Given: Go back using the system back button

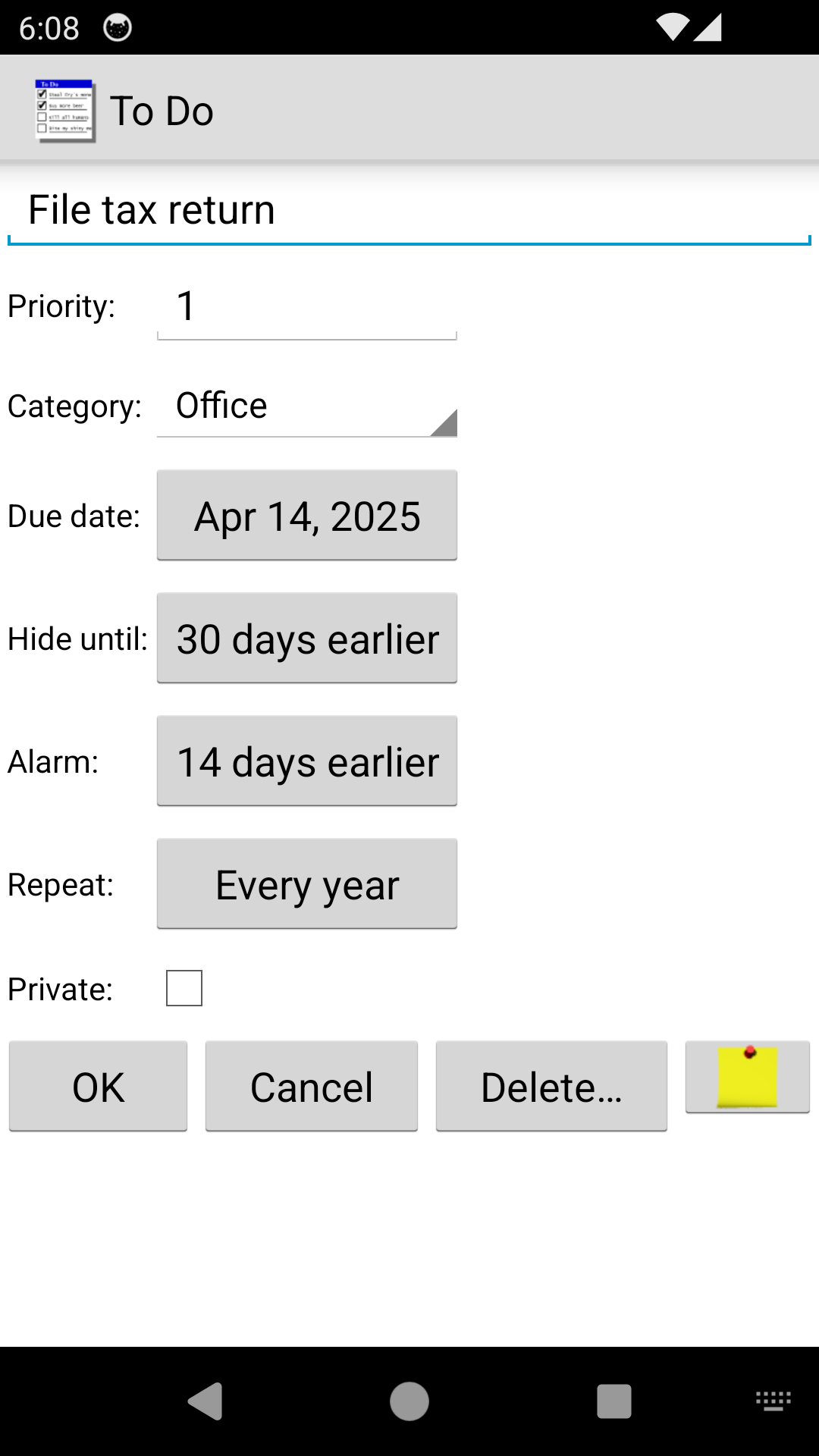Looking at the screenshot, I should (x=206, y=1401).
